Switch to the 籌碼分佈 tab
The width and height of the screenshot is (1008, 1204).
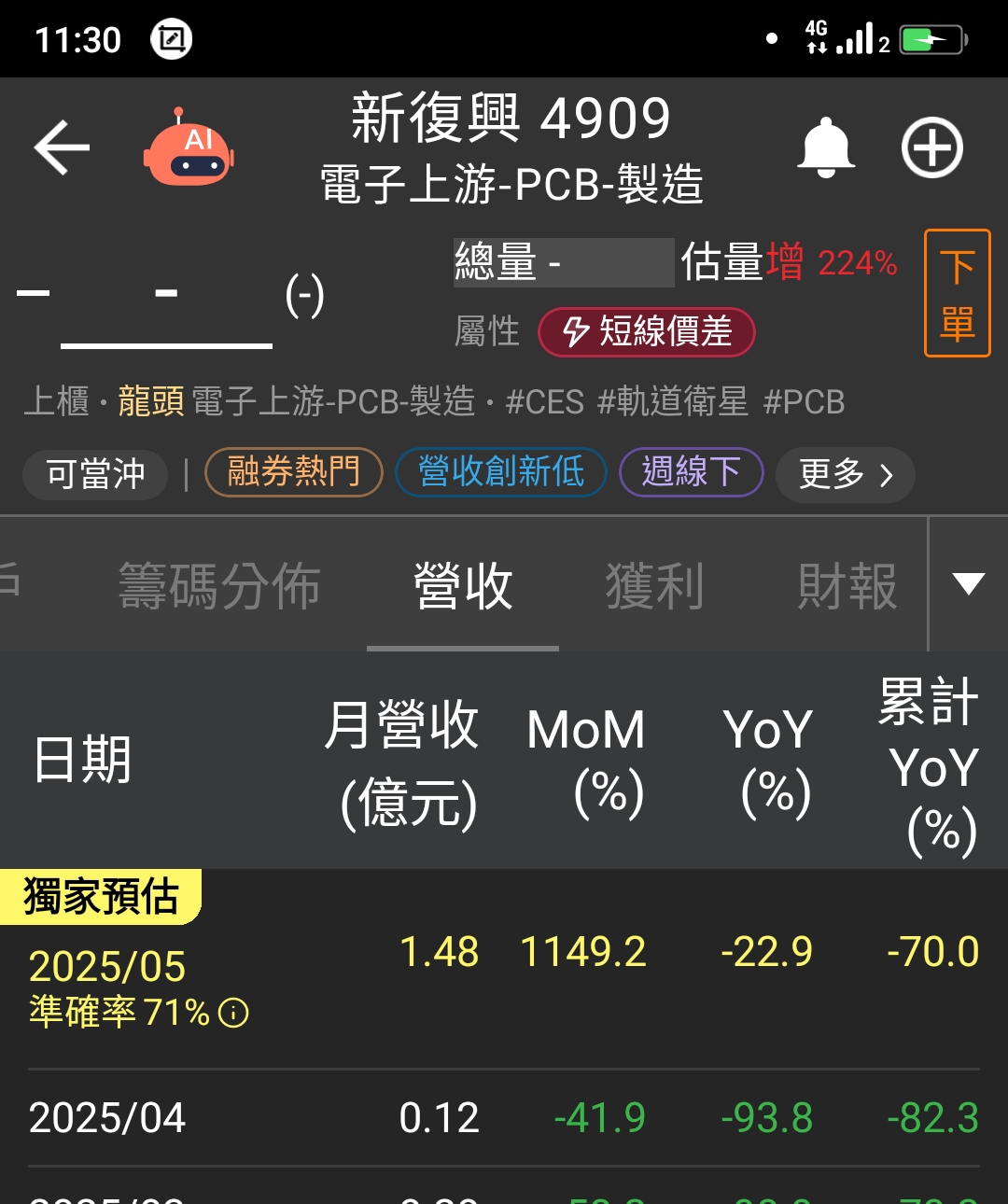(220, 586)
